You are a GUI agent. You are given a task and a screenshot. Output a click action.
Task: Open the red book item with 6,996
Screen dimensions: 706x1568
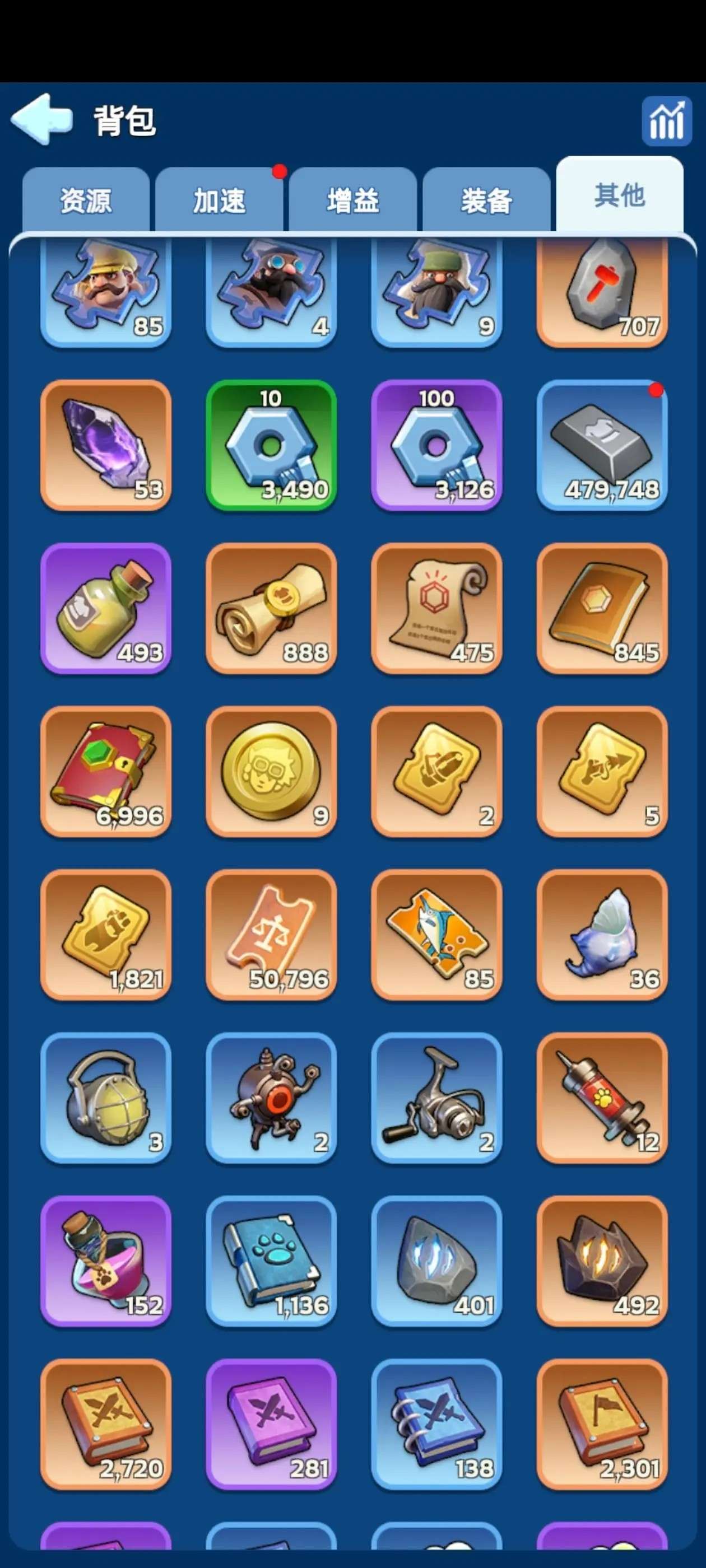pos(106,771)
